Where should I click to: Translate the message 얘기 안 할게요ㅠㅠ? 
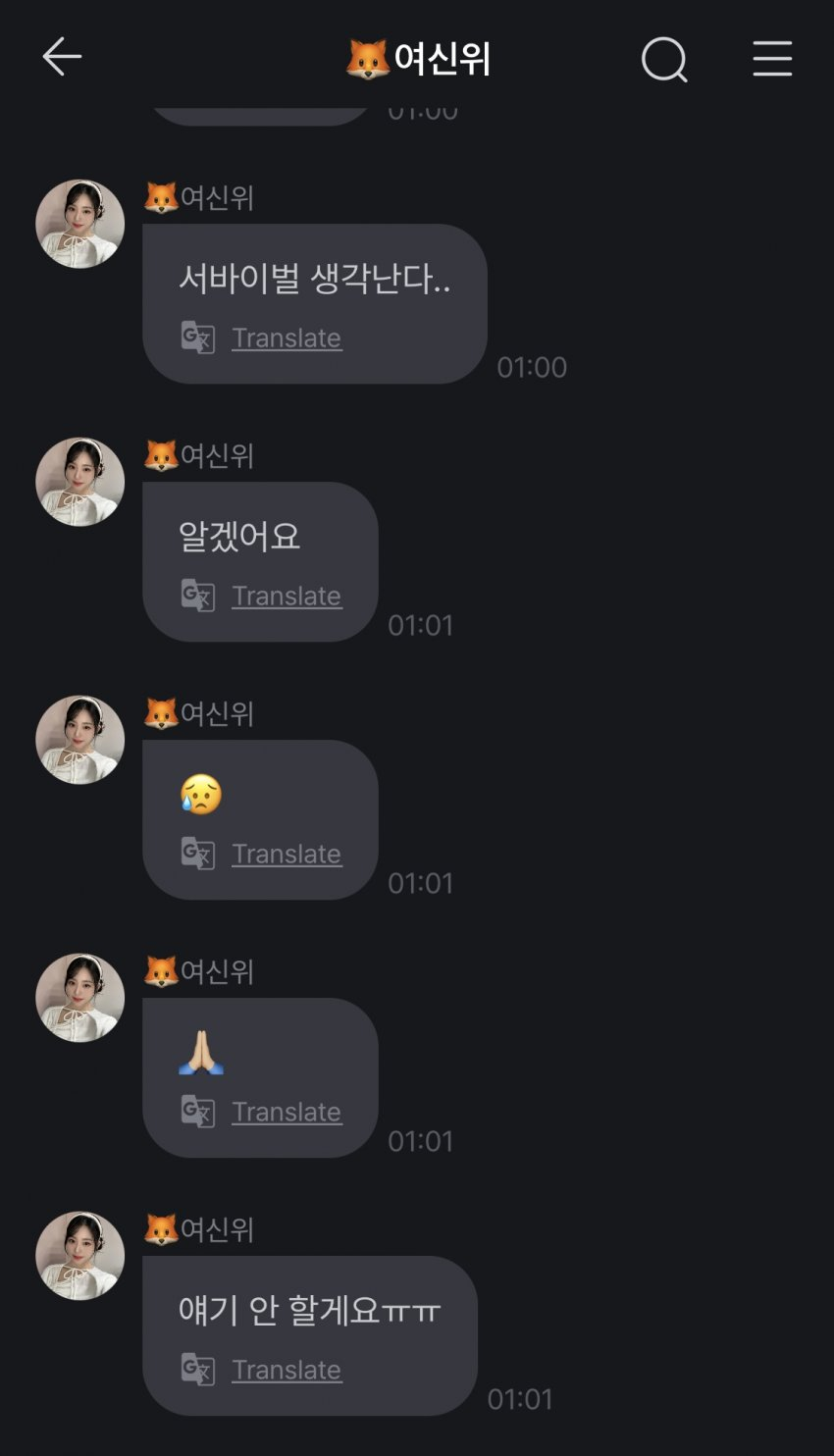click(286, 1370)
